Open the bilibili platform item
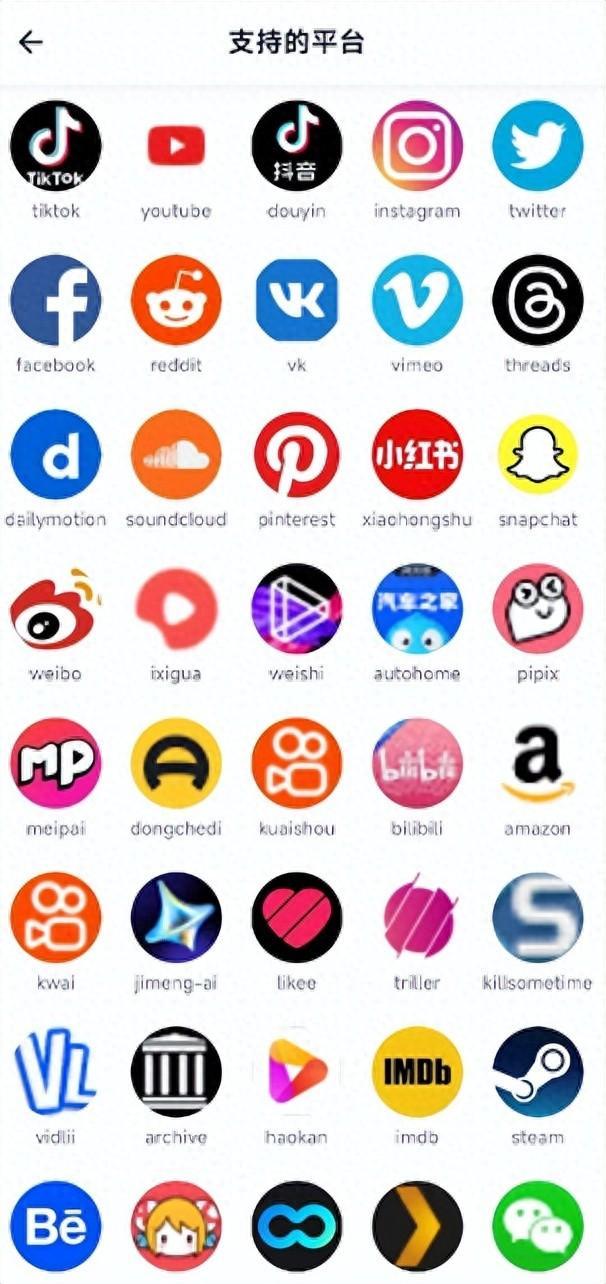Image resolution: width=606 pixels, height=1284 pixels. pyautogui.click(x=417, y=763)
